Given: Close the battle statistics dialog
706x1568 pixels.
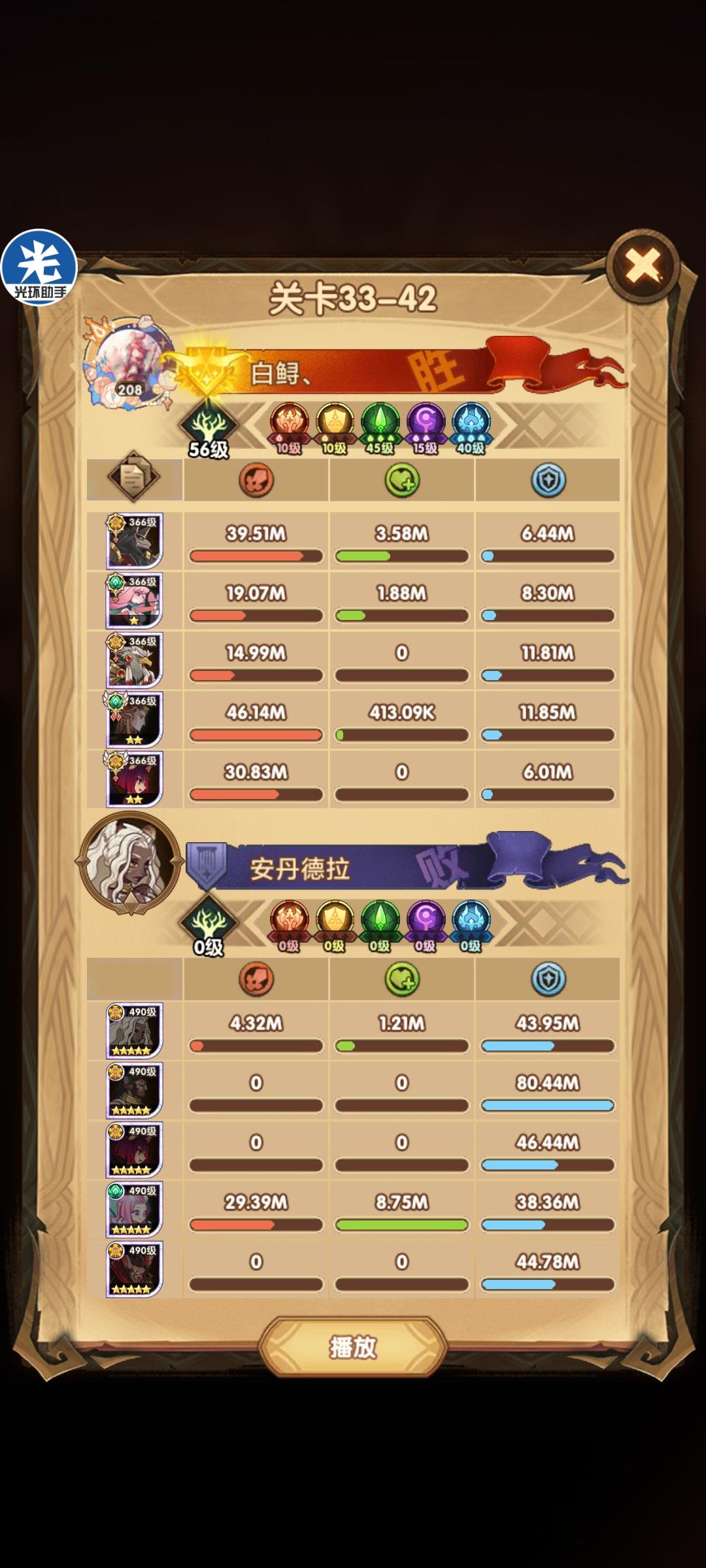Looking at the screenshot, I should point(643,265).
